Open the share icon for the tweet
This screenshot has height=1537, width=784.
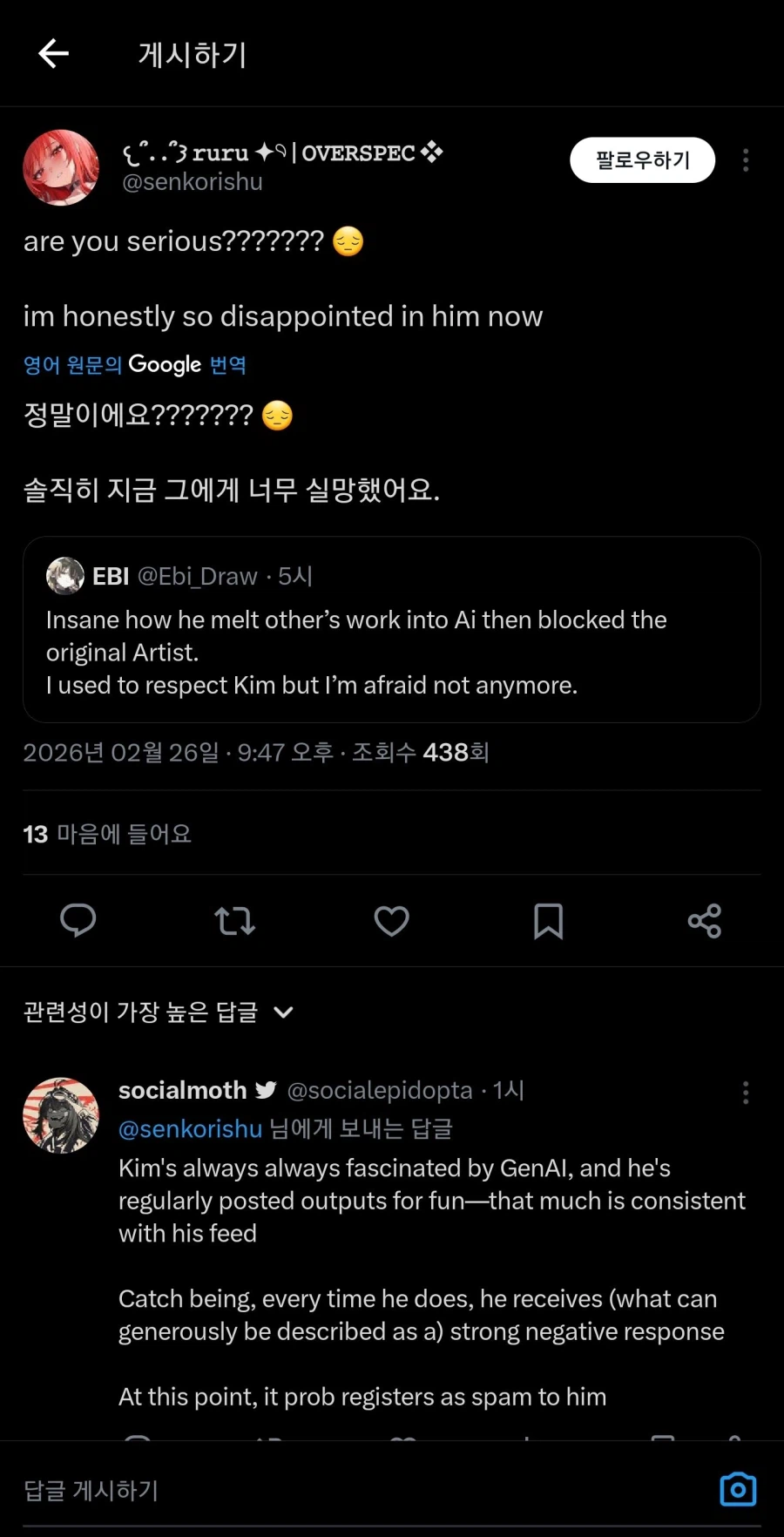[x=704, y=921]
